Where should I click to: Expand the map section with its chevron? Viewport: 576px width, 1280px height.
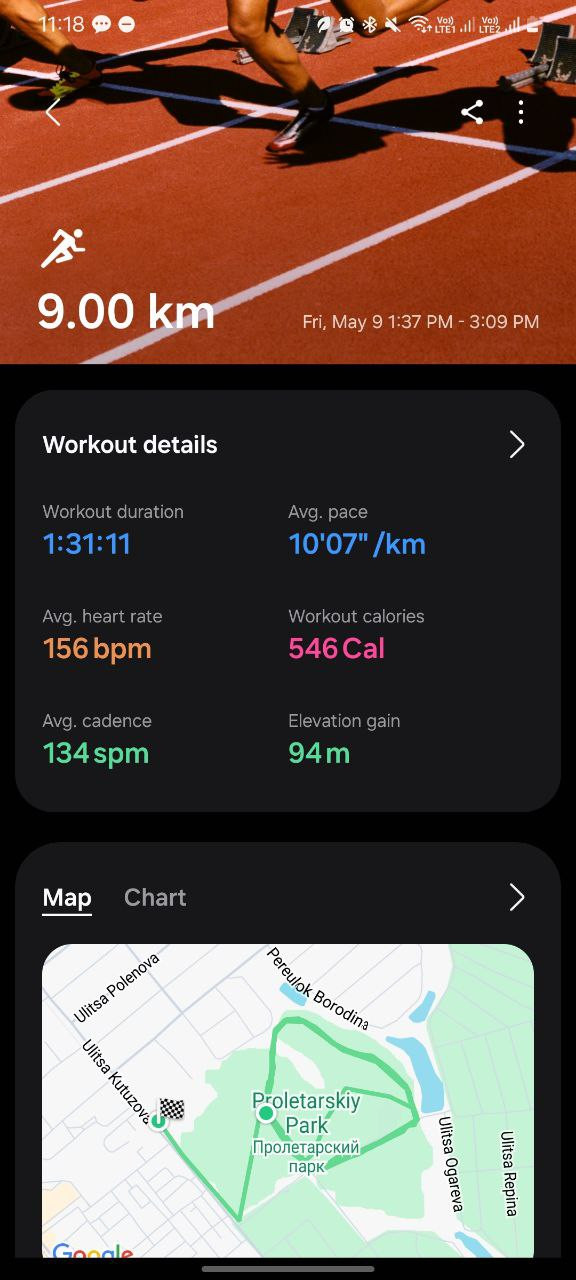pos(517,898)
